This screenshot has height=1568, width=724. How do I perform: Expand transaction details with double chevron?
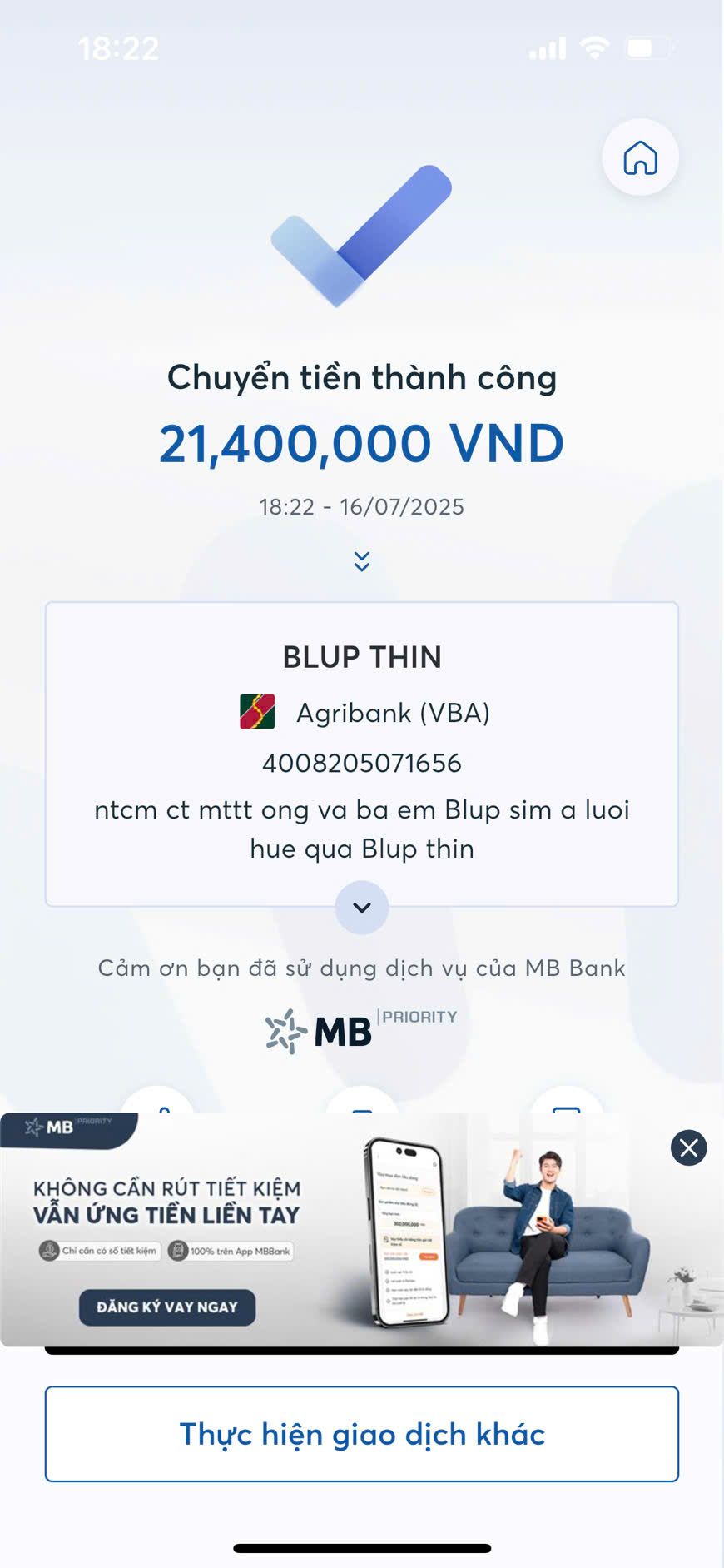[362, 561]
